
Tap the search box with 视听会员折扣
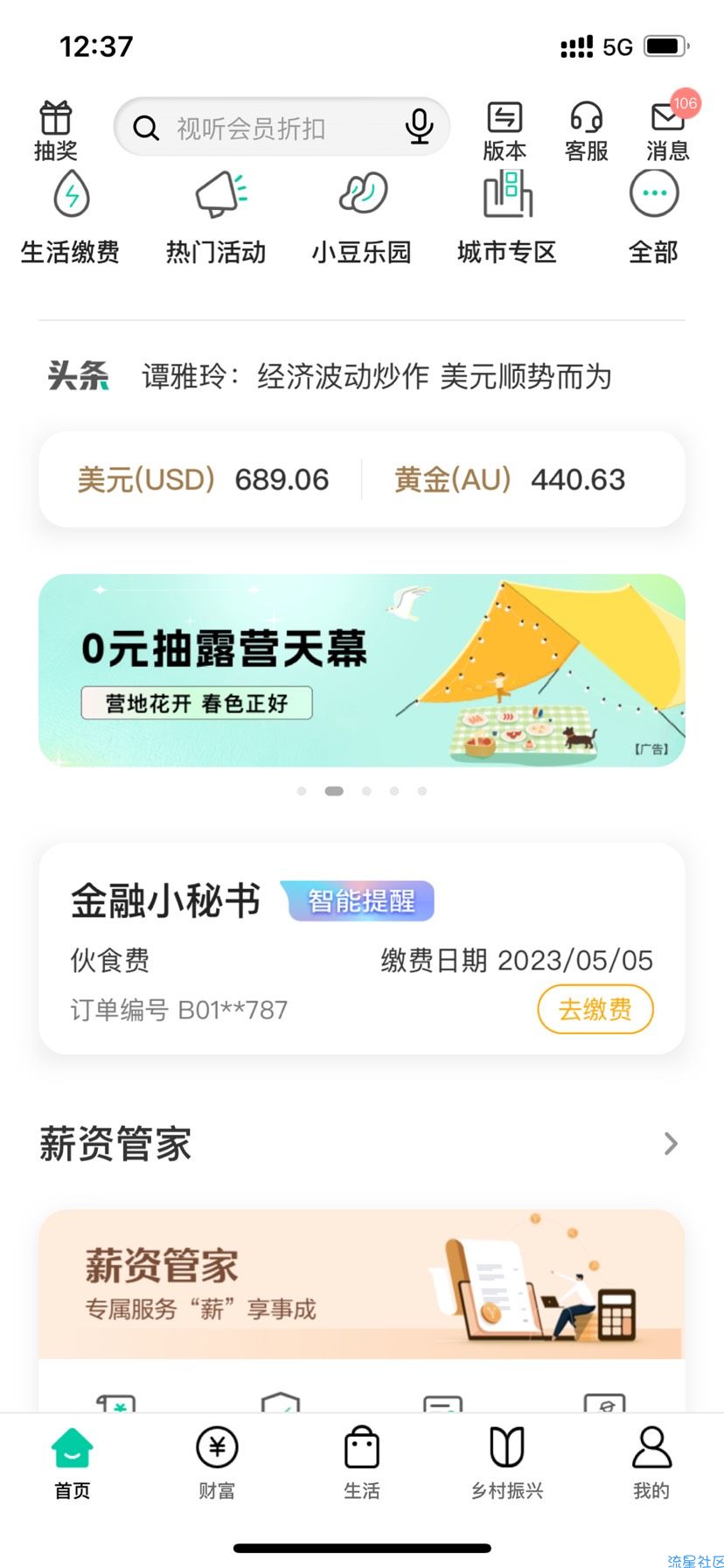pos(262,129)
